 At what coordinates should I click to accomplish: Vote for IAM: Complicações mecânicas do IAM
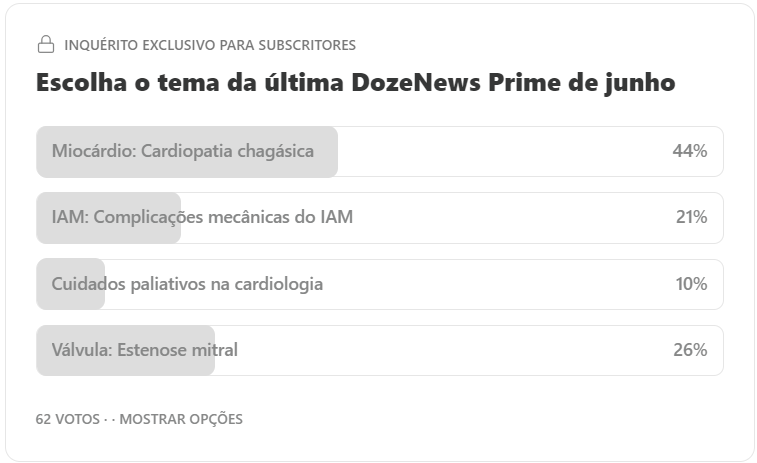pyautogui.click(x=378, y=218)
